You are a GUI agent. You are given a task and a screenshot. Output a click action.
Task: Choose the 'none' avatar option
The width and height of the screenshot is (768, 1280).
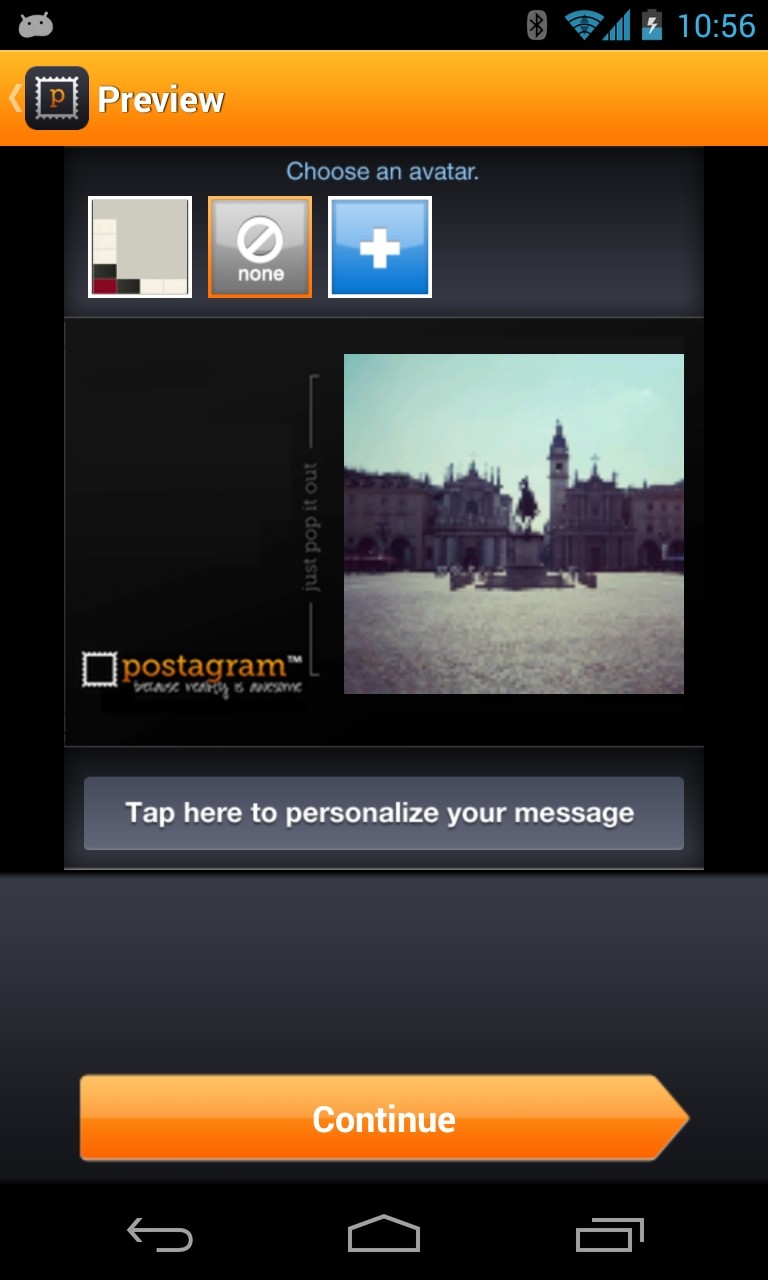260,247
